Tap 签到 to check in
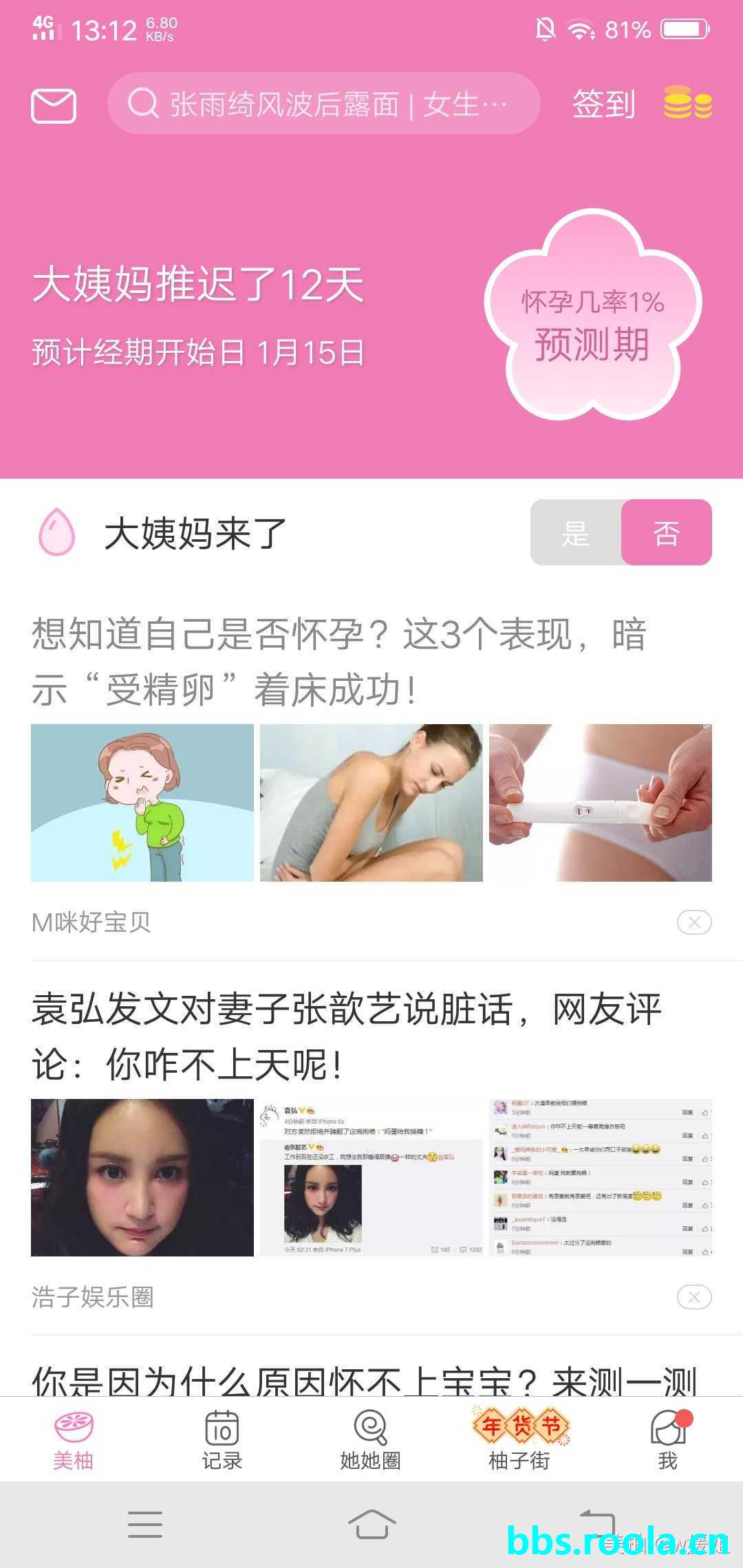743x1568 pixels. 603,105
